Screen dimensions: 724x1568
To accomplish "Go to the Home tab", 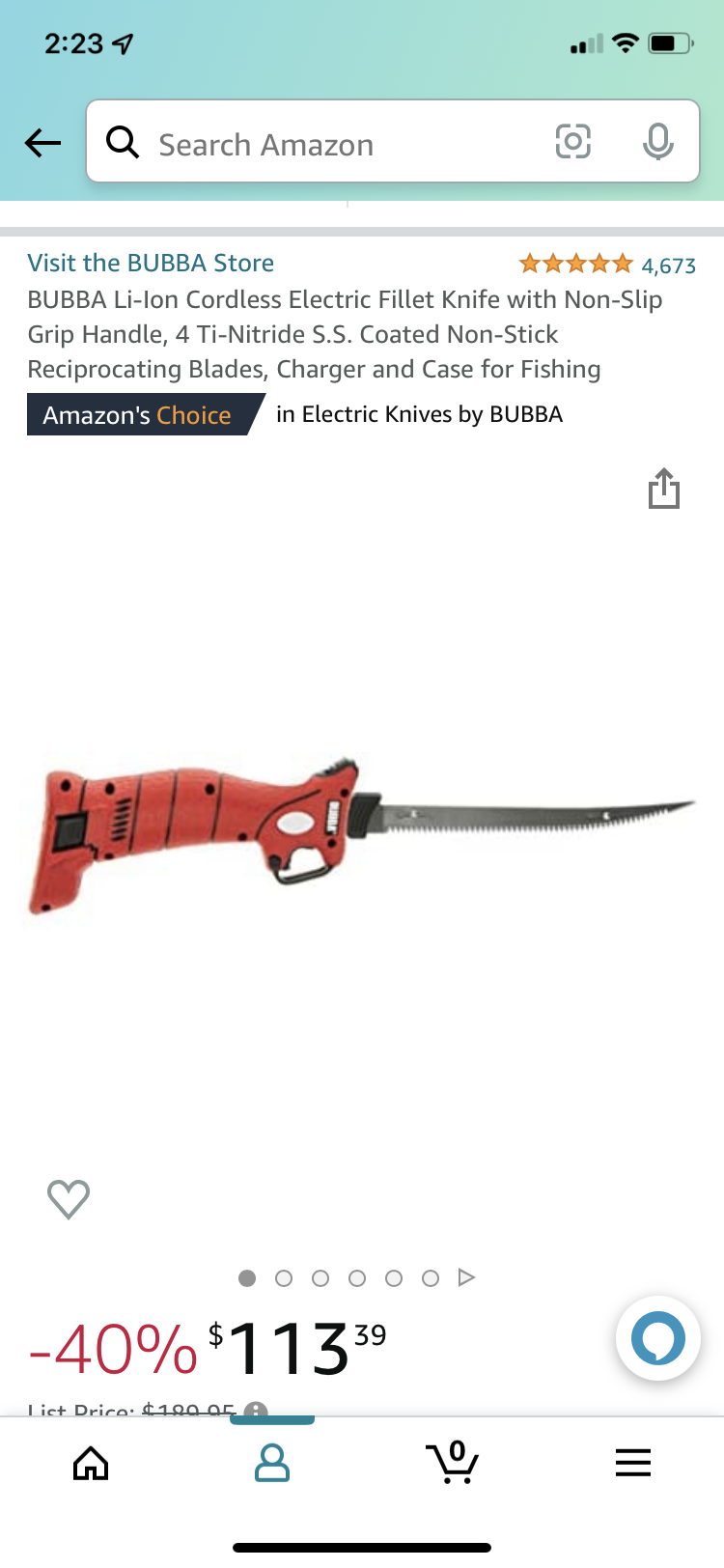I will pyautogui.click(x=91, y=1464).
